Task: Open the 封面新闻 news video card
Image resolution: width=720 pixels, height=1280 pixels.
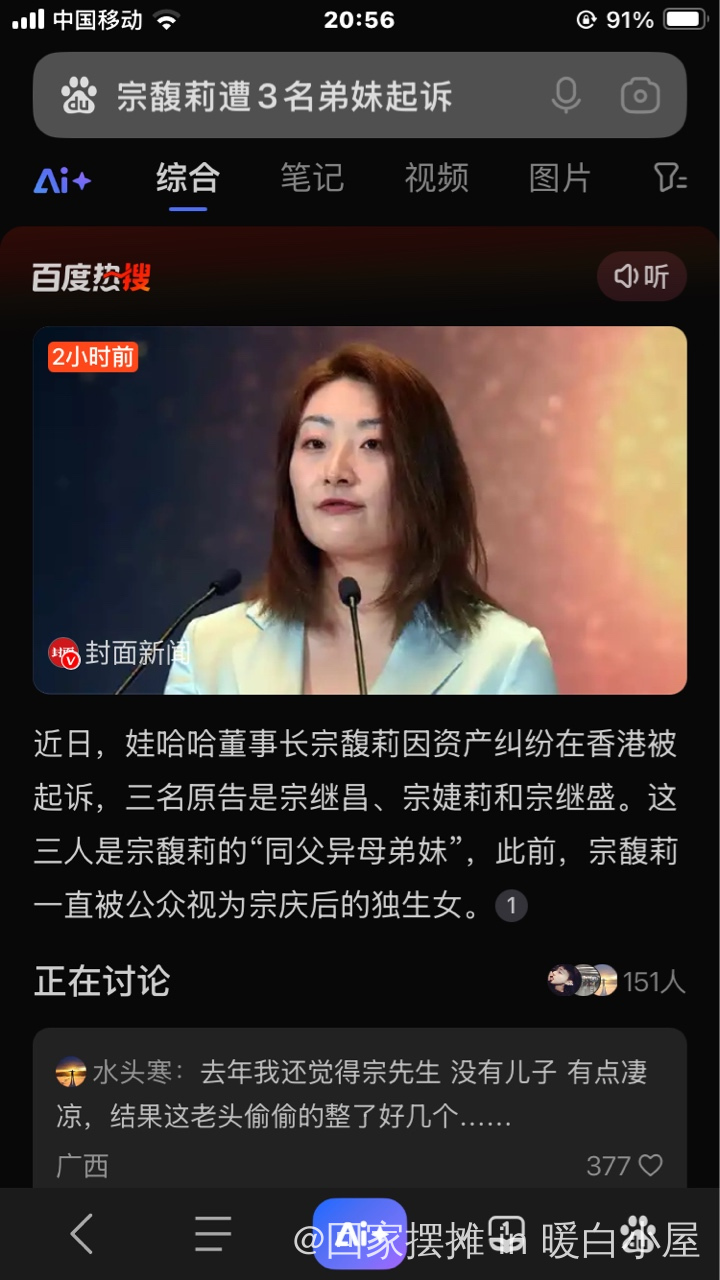Action: click(x=360, y=510)
